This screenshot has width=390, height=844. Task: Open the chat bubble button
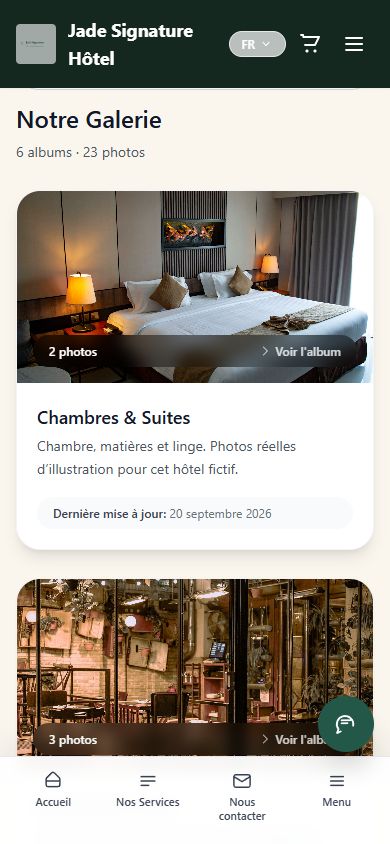pos(345,724)
